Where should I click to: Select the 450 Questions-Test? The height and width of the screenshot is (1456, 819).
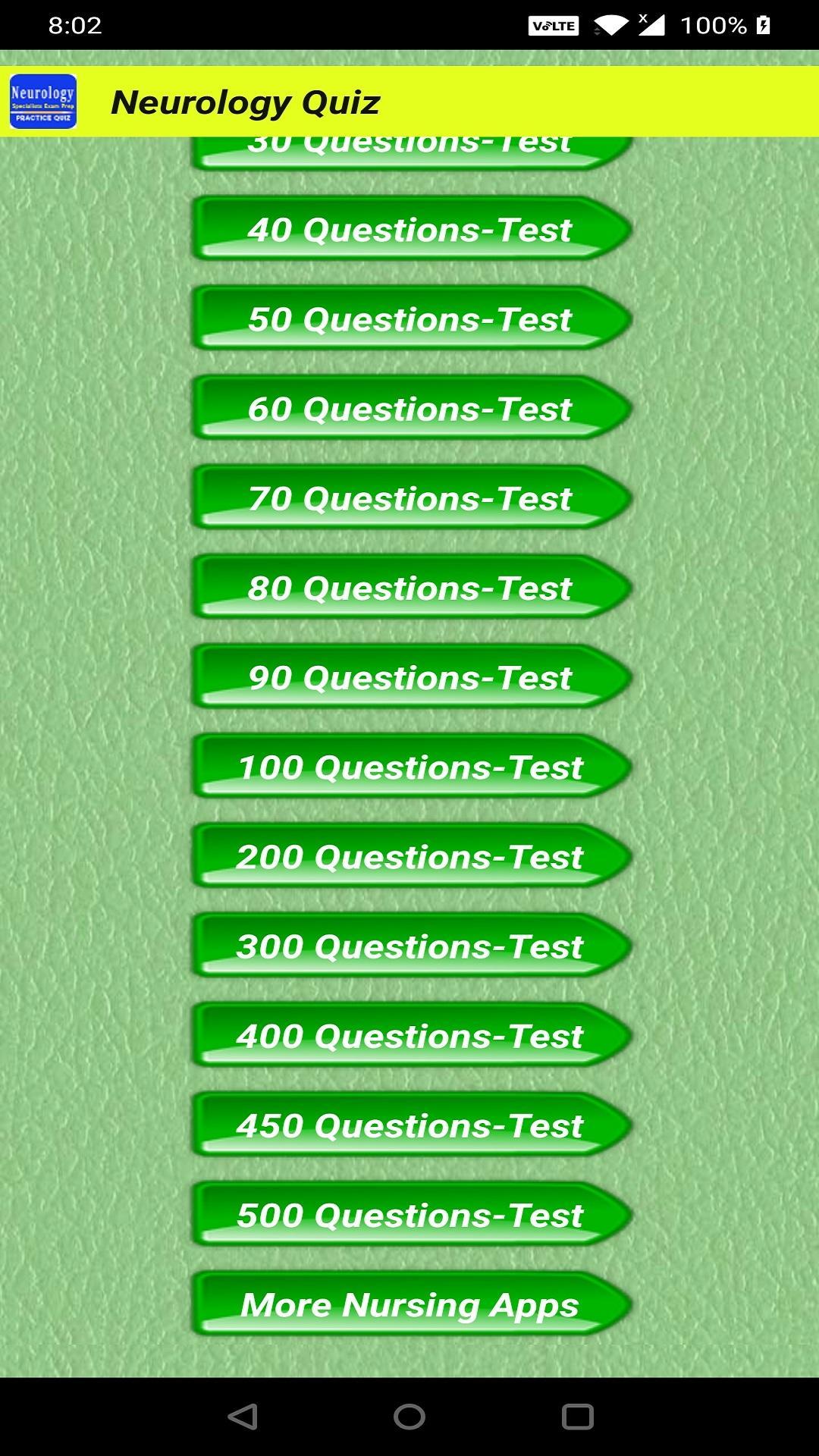point(410,1124)
